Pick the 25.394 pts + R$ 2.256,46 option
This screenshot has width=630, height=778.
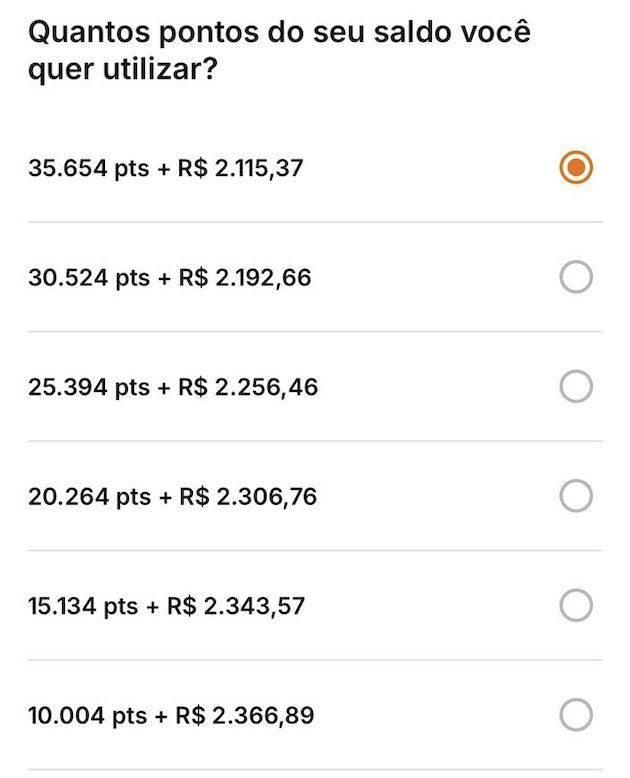[576, 387]
